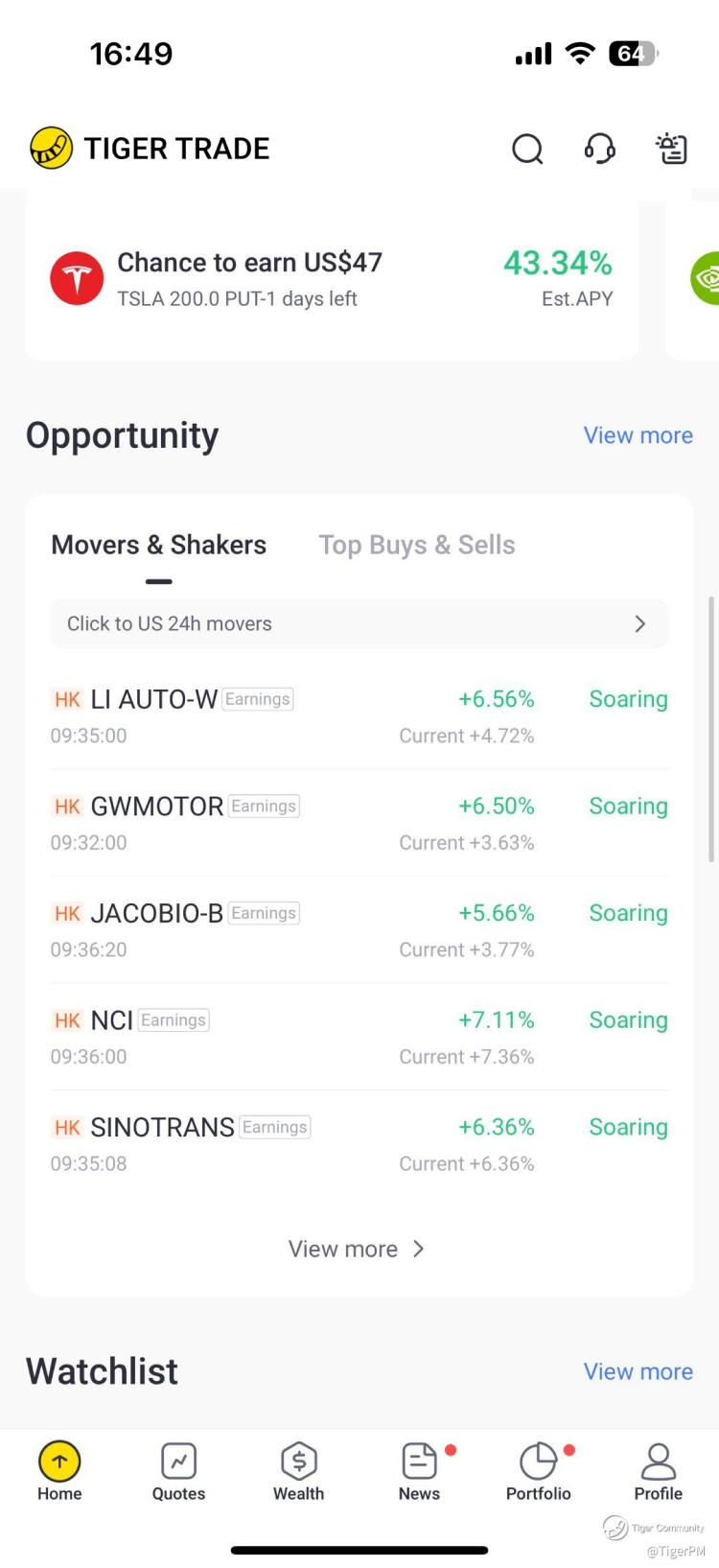Switch to the Wealth tab
This screenshot has height=1568, width=719.
(299, 1472)
